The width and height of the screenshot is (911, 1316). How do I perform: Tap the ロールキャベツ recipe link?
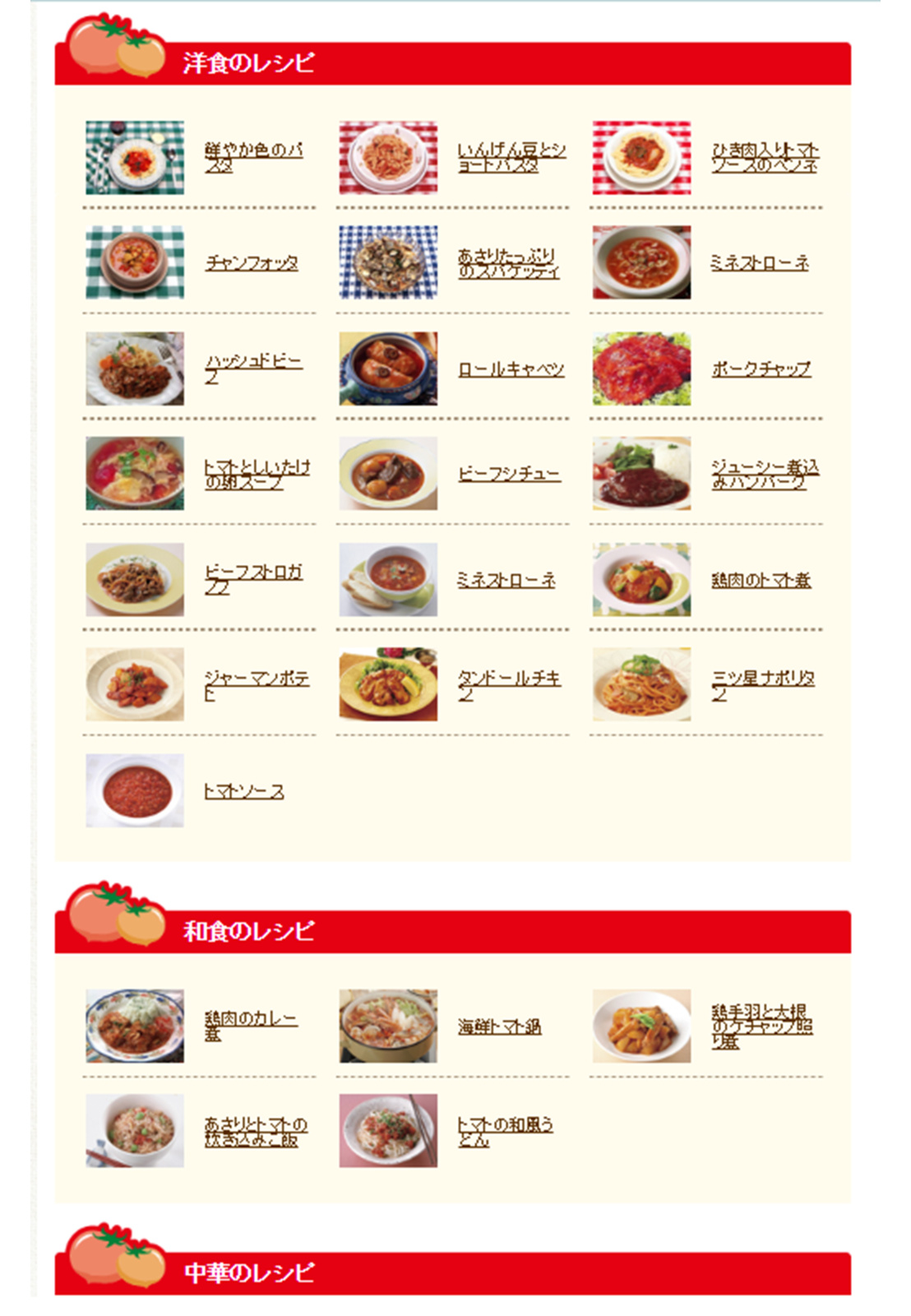click(511, 369)
